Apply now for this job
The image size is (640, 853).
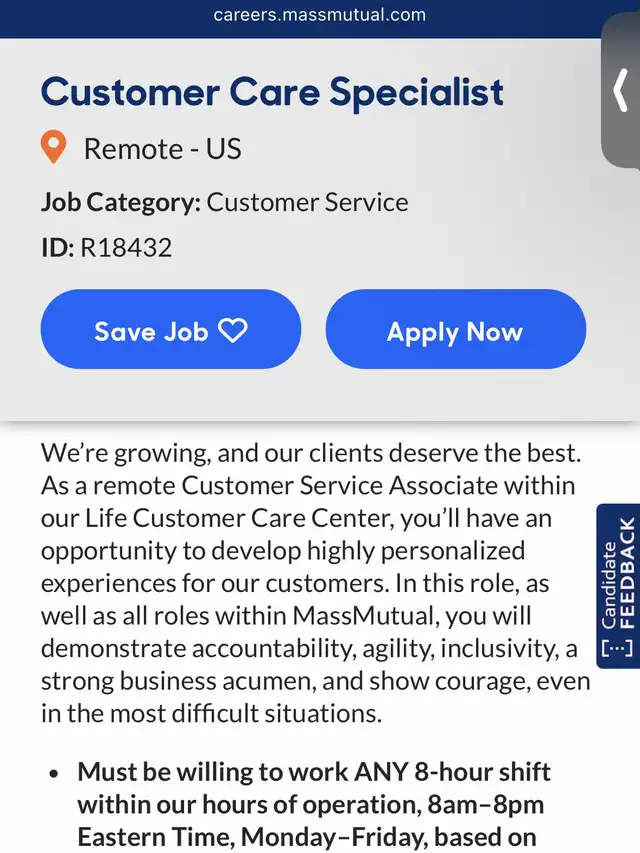455,331
